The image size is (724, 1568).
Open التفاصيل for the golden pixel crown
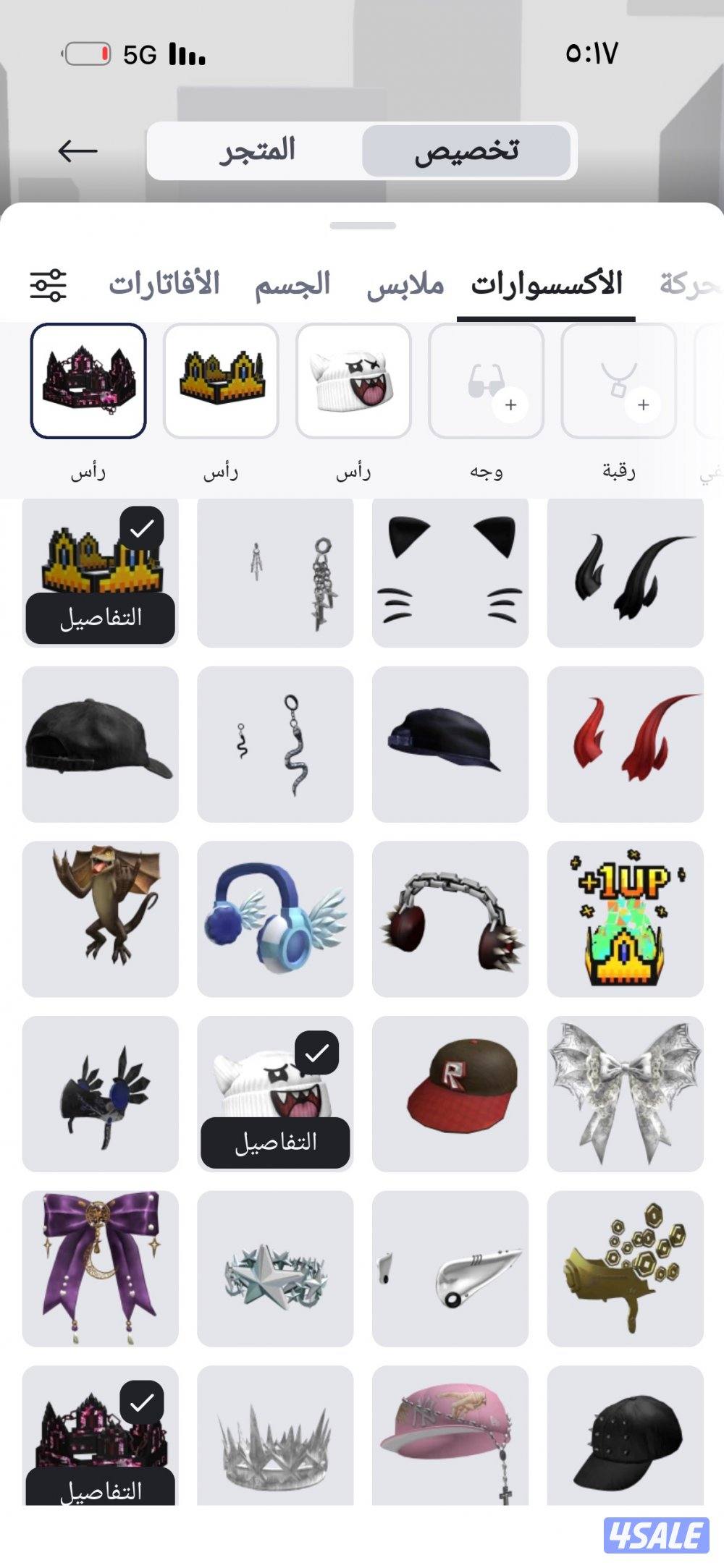101,618
